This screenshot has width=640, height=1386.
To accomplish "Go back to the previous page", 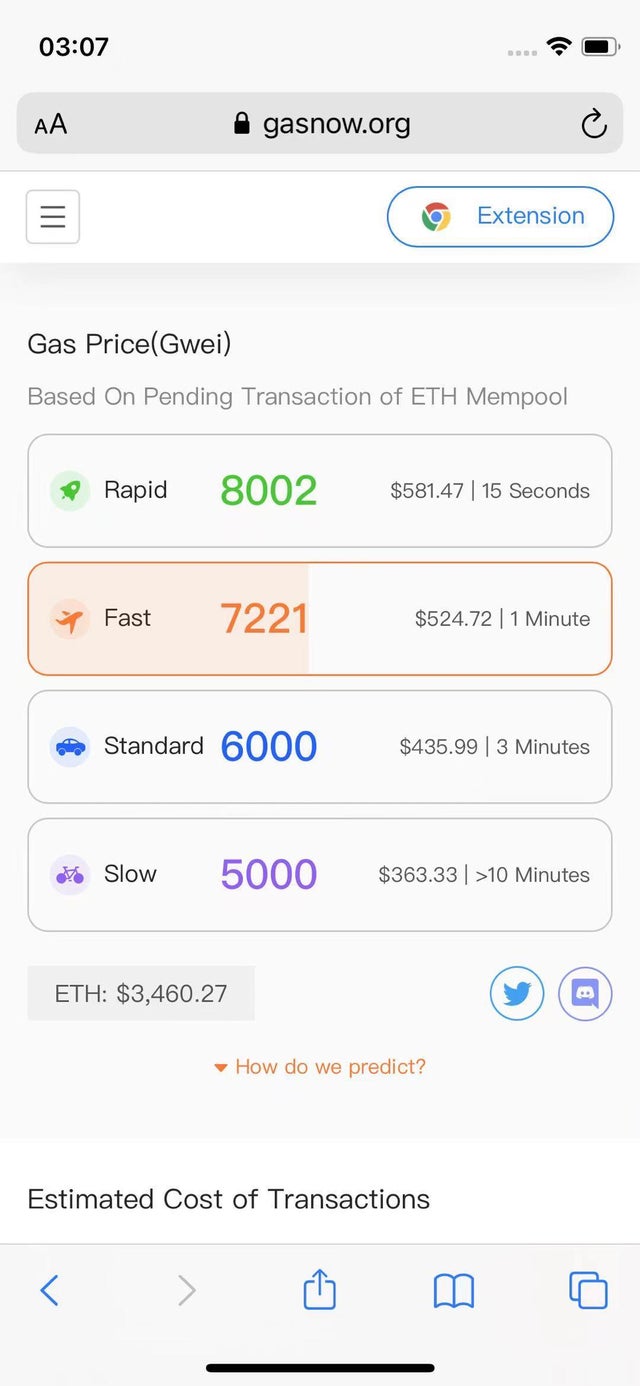I will [x=50, y=1290].
